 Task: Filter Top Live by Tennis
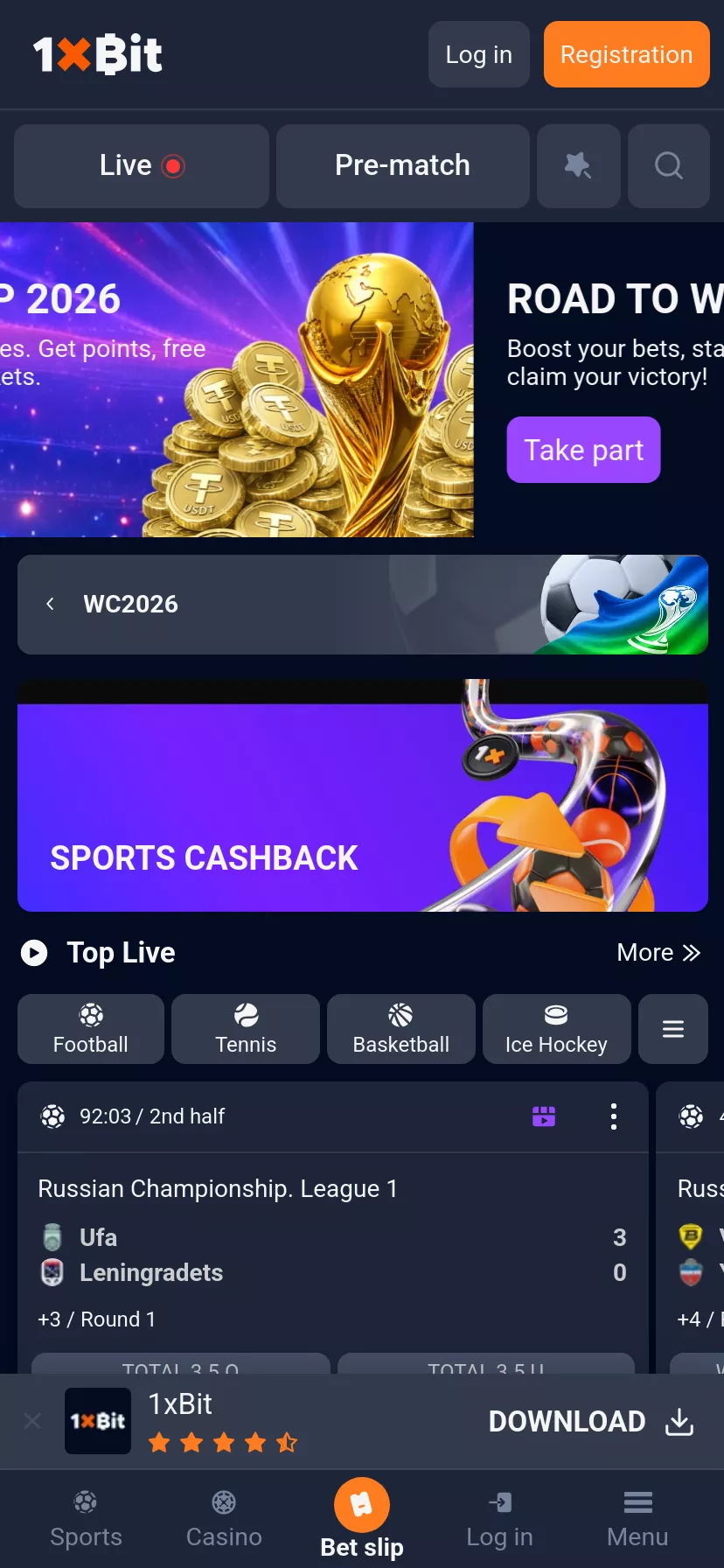tap(246, 1029)
